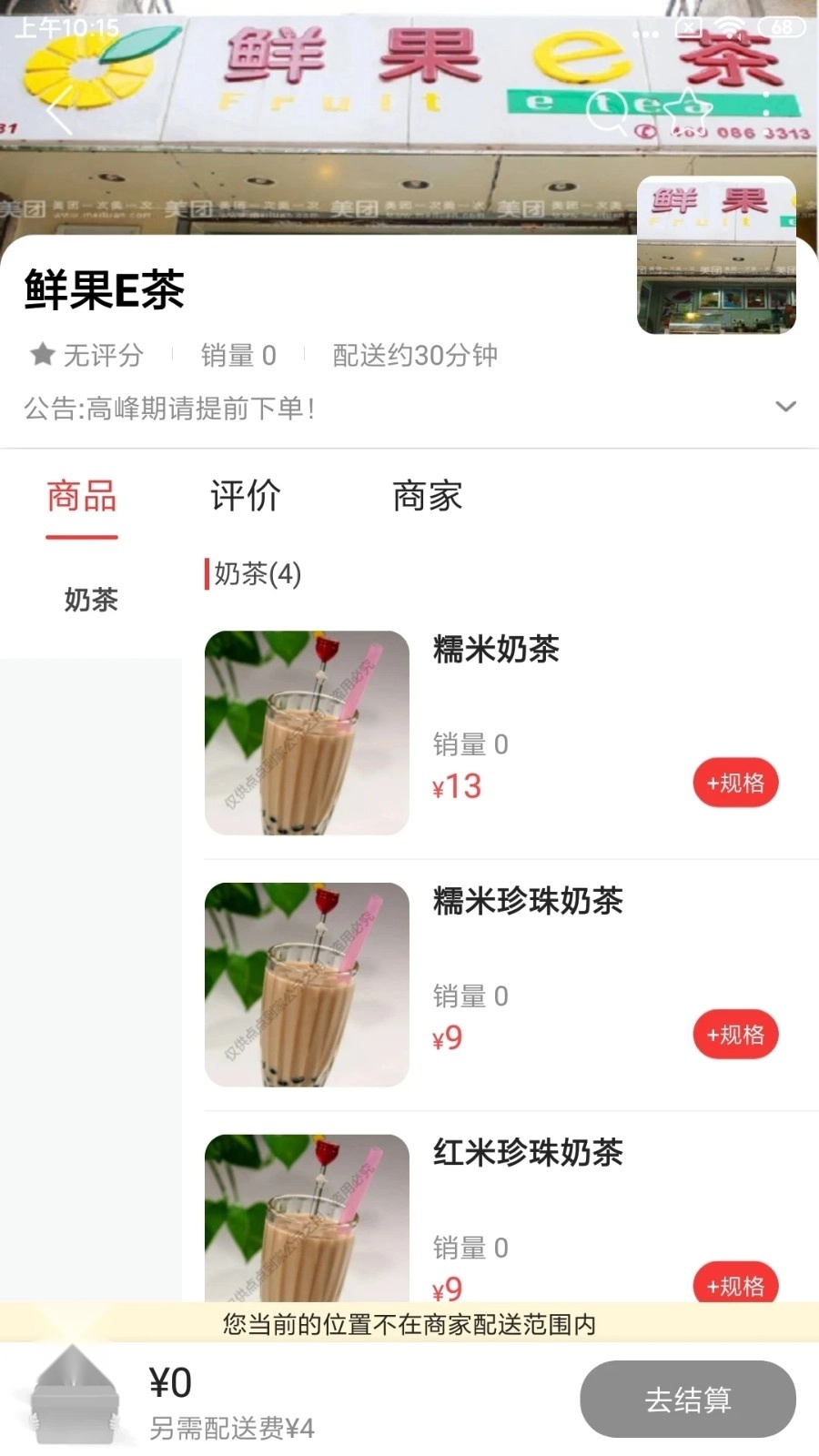Viewport: 819px width, 1456px height.
Task: Tap the back arrow to leave the shop
Action: click(57, 111)
